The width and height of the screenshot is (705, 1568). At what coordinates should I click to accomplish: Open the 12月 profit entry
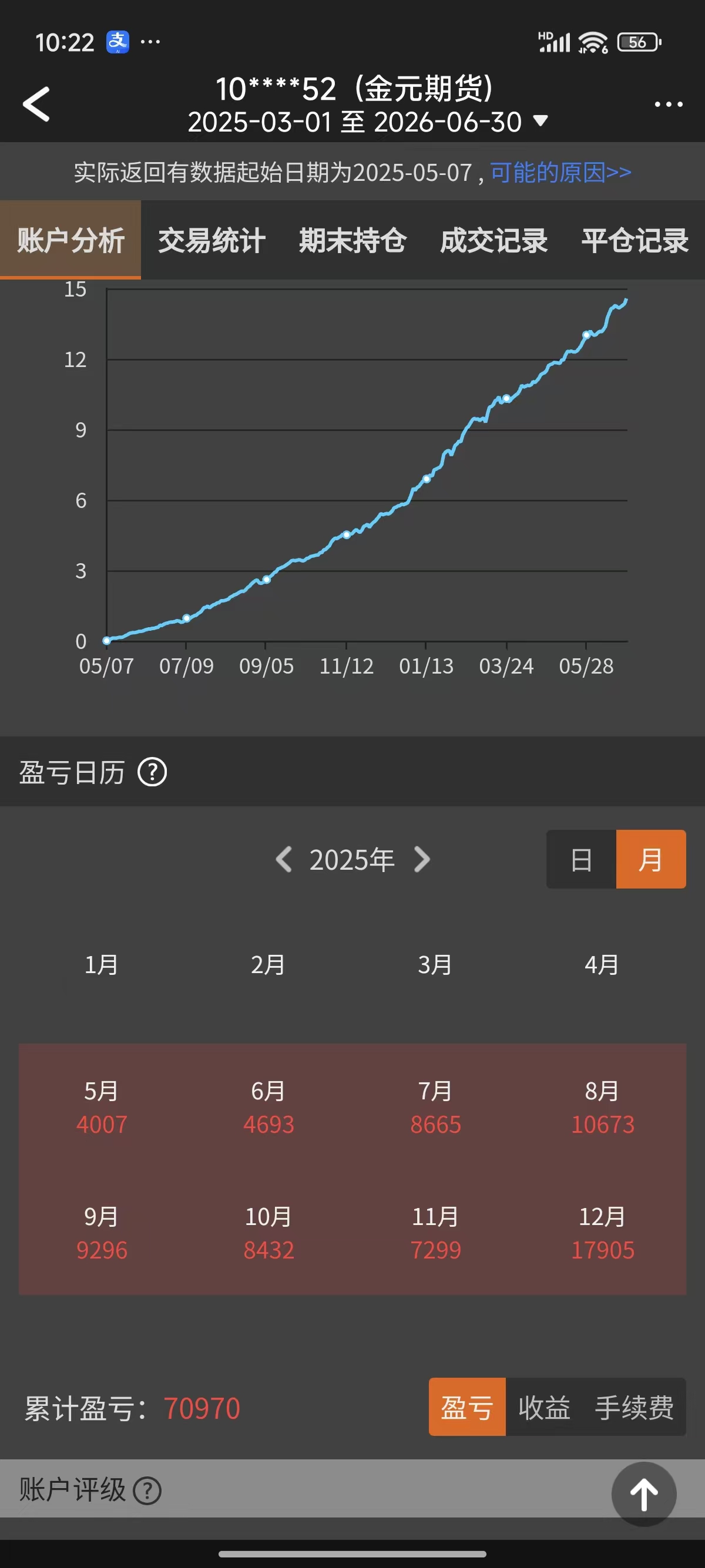603,1232
